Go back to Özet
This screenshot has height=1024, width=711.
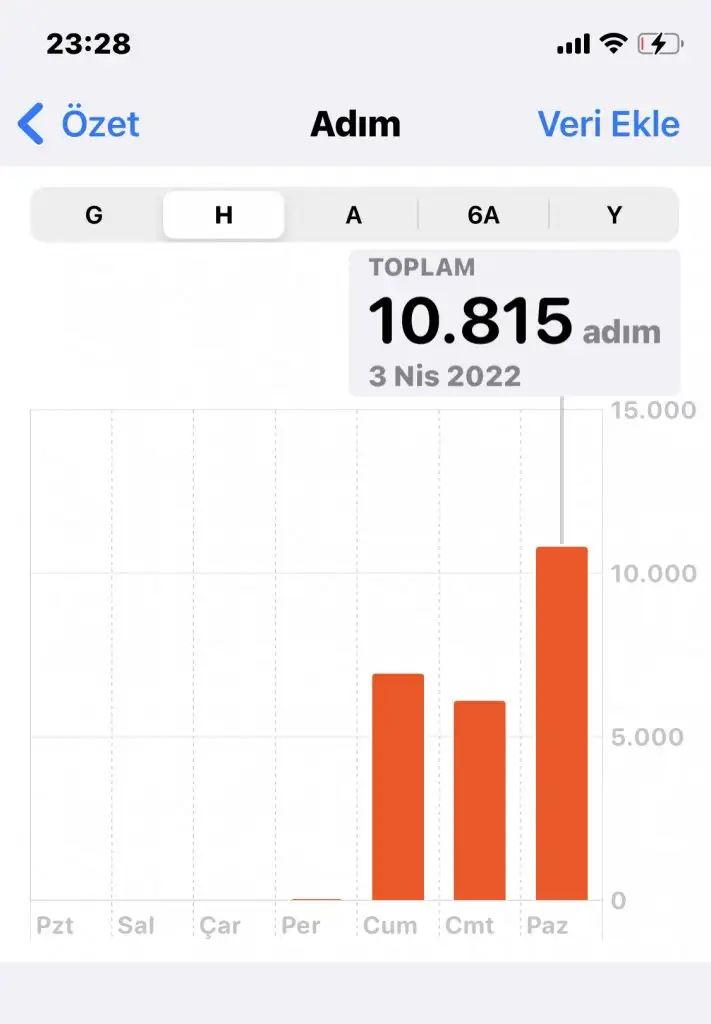click(80, 125)
